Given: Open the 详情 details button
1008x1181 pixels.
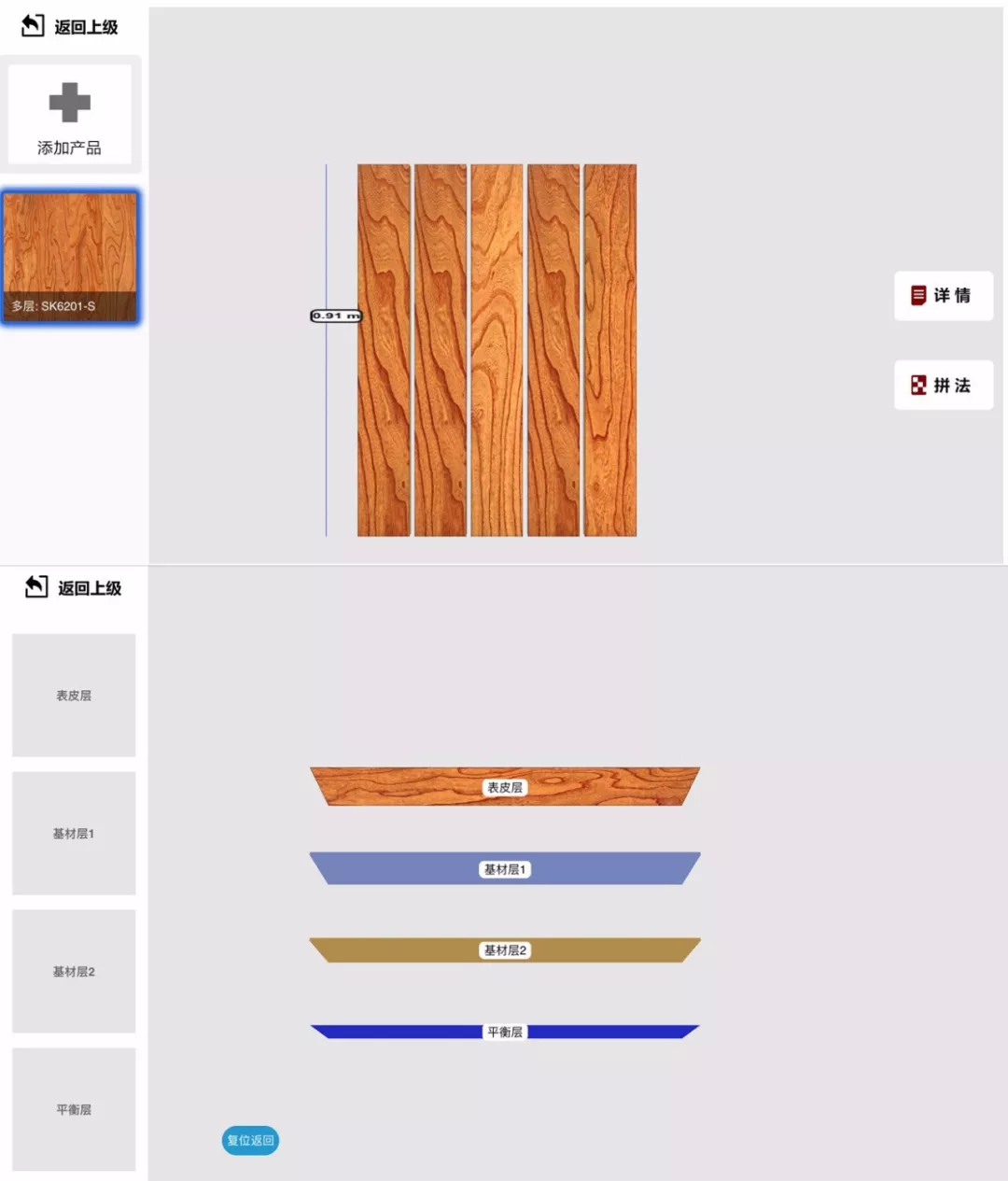Looking at the screenshot, I should click(943, 295).
